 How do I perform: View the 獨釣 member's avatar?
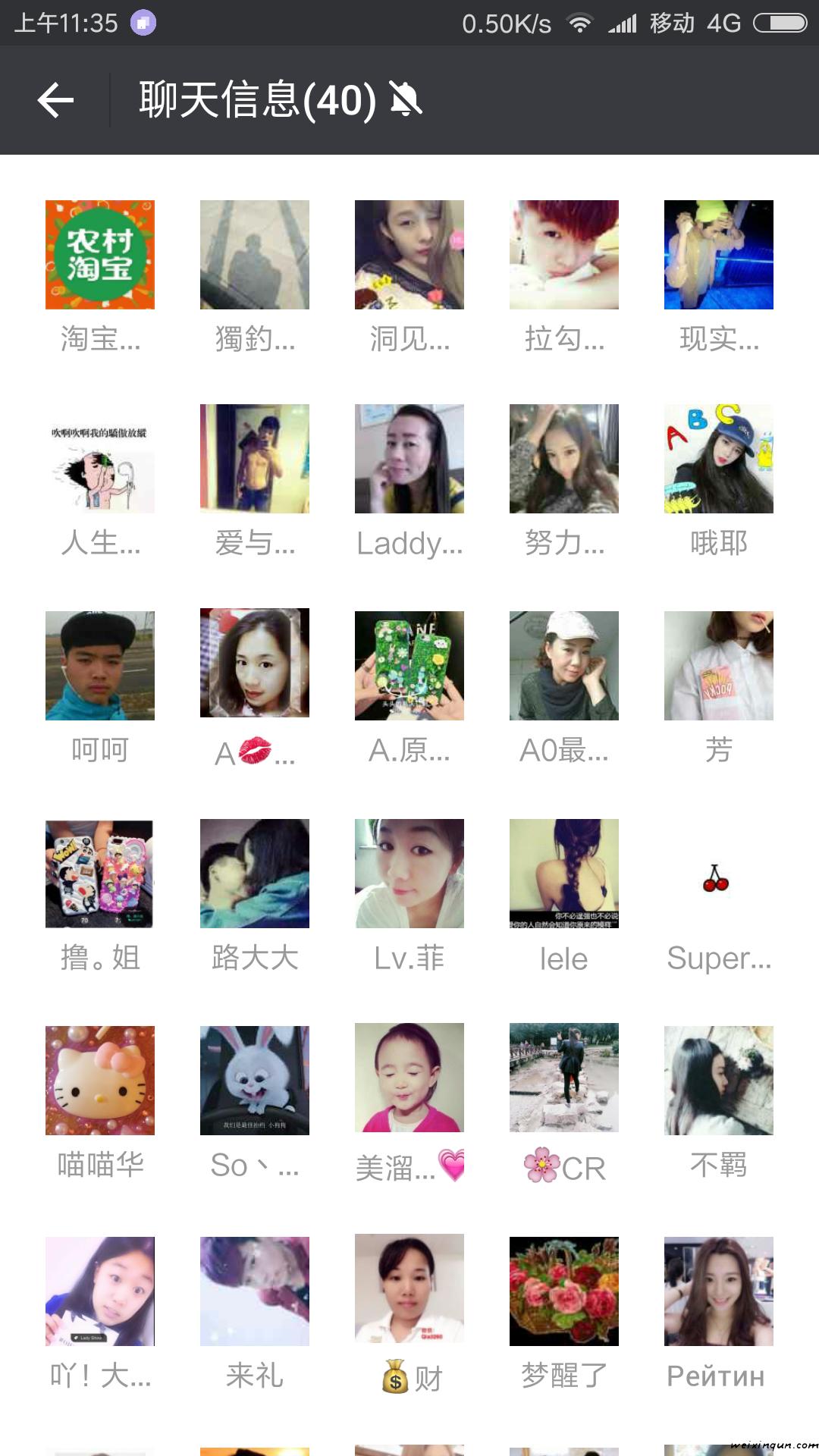(255, 255)
